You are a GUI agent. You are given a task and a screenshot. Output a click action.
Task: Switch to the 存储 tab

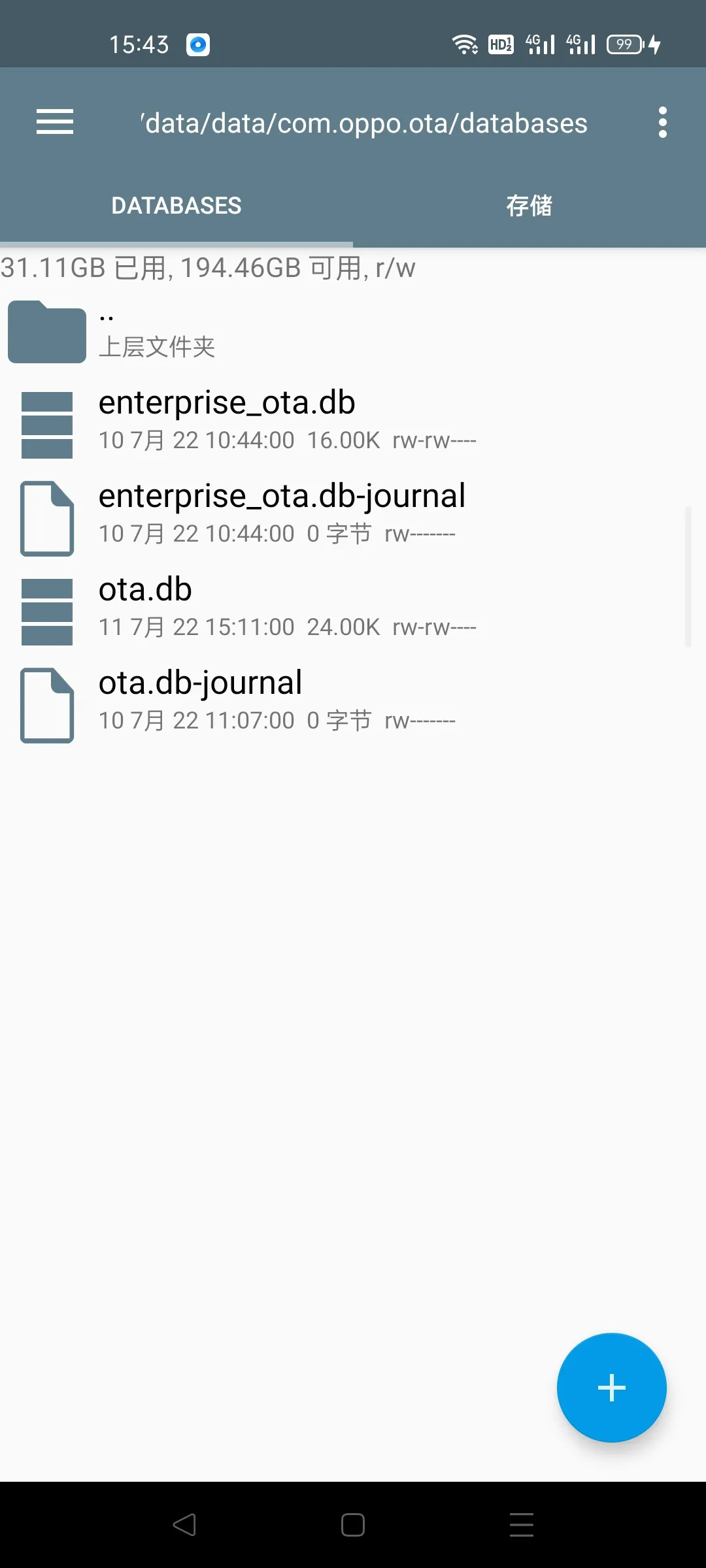(529, 206)
